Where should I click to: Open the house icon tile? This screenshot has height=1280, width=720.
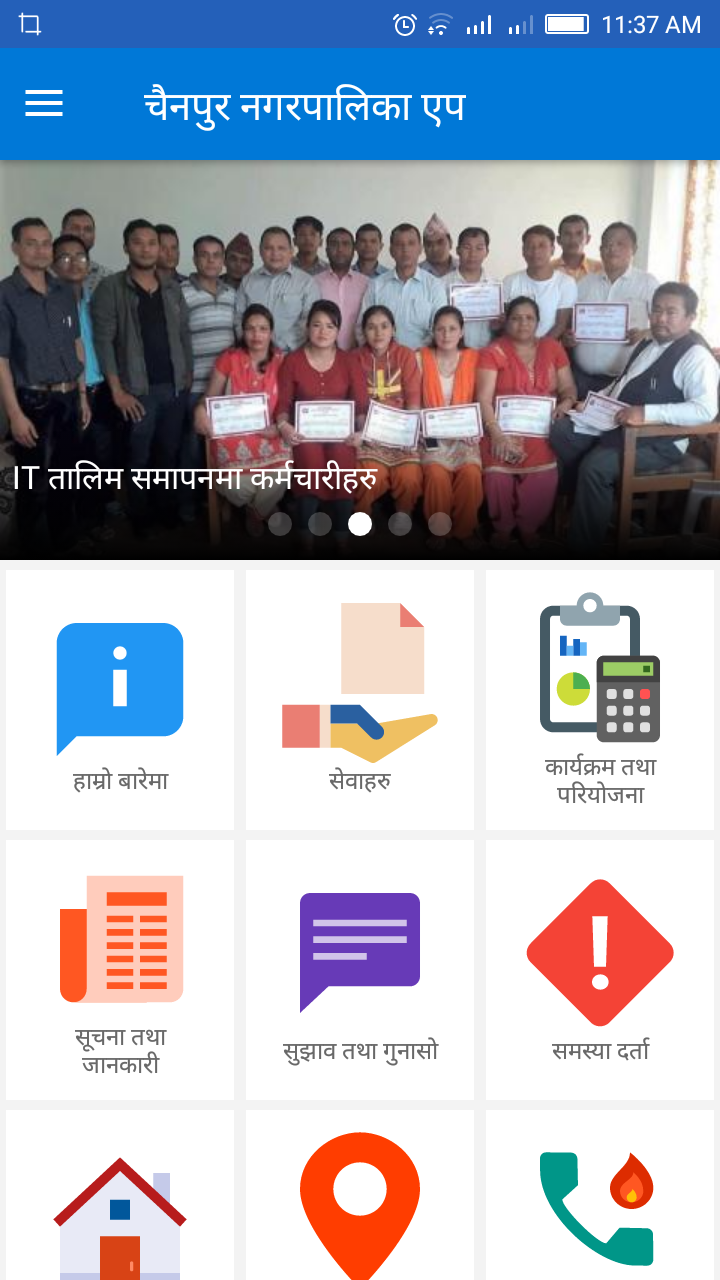coord(120,1195)
